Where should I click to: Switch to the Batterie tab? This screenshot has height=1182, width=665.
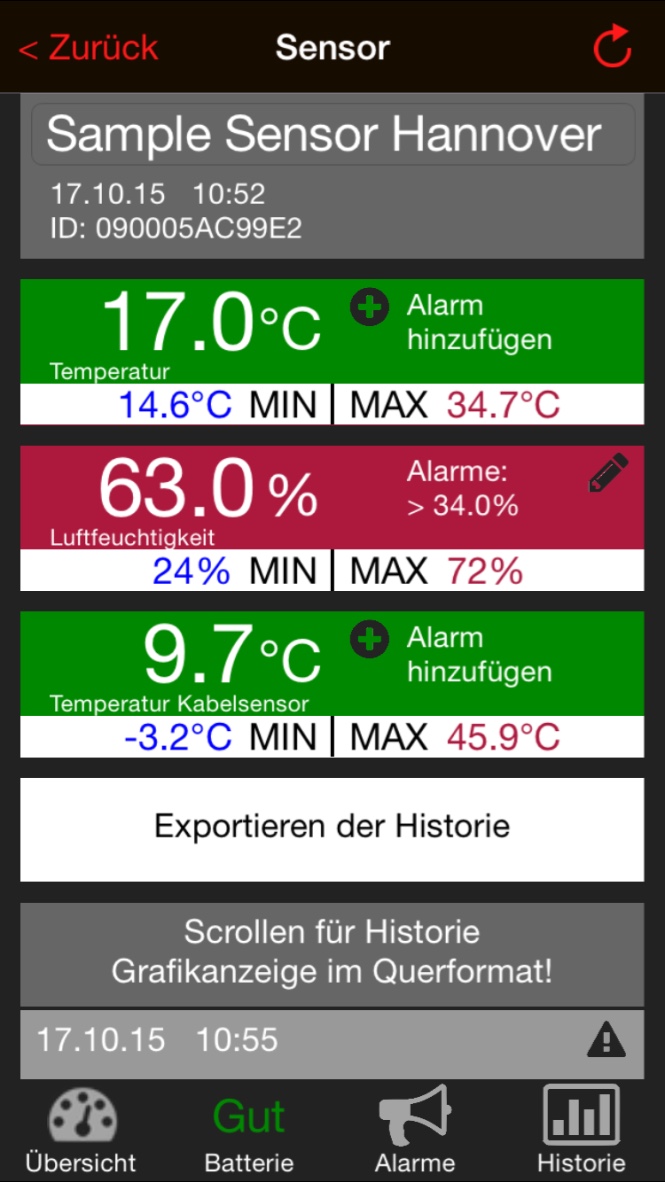tap(249, 1131)
